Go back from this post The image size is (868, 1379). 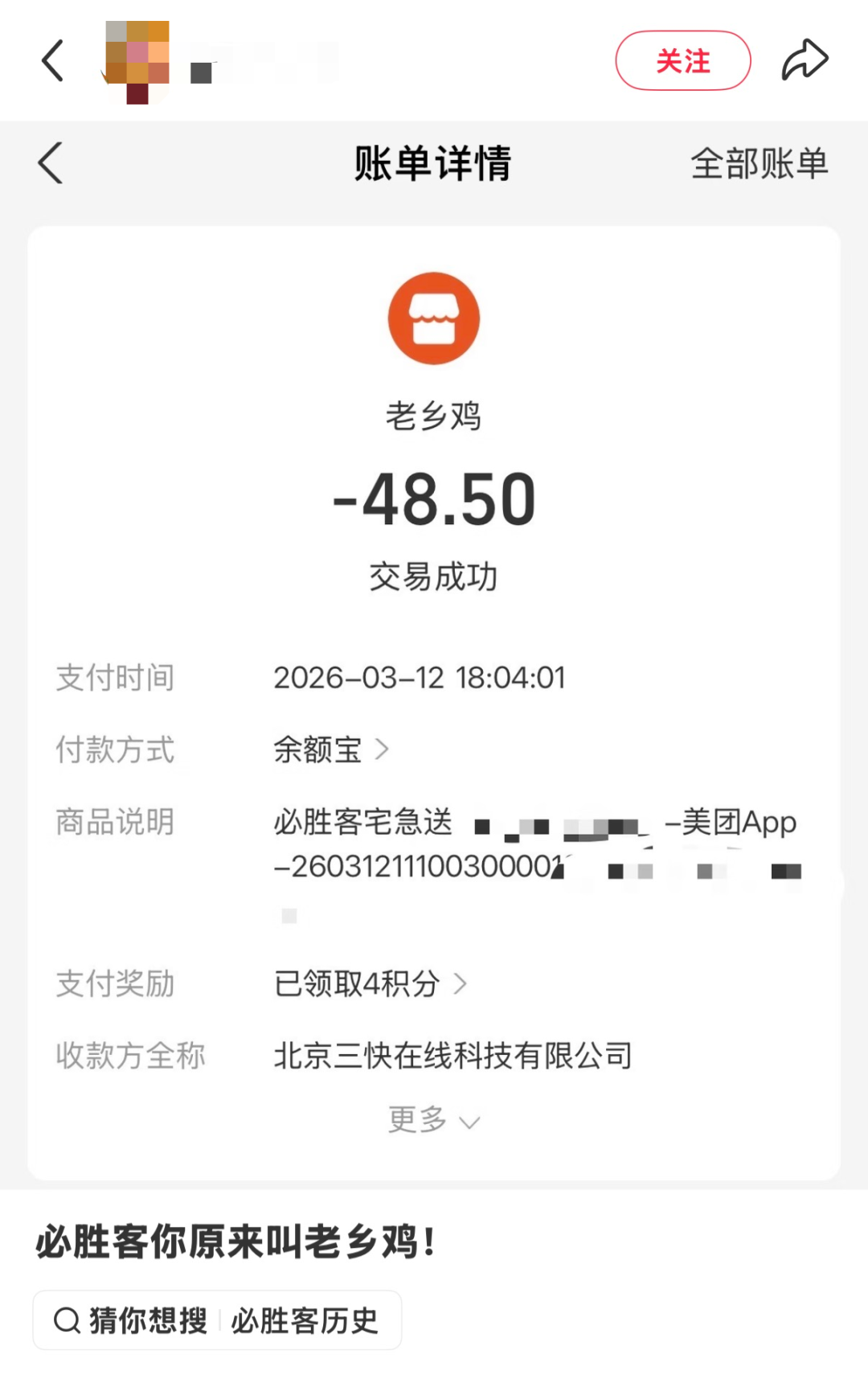tap(53, 61)
